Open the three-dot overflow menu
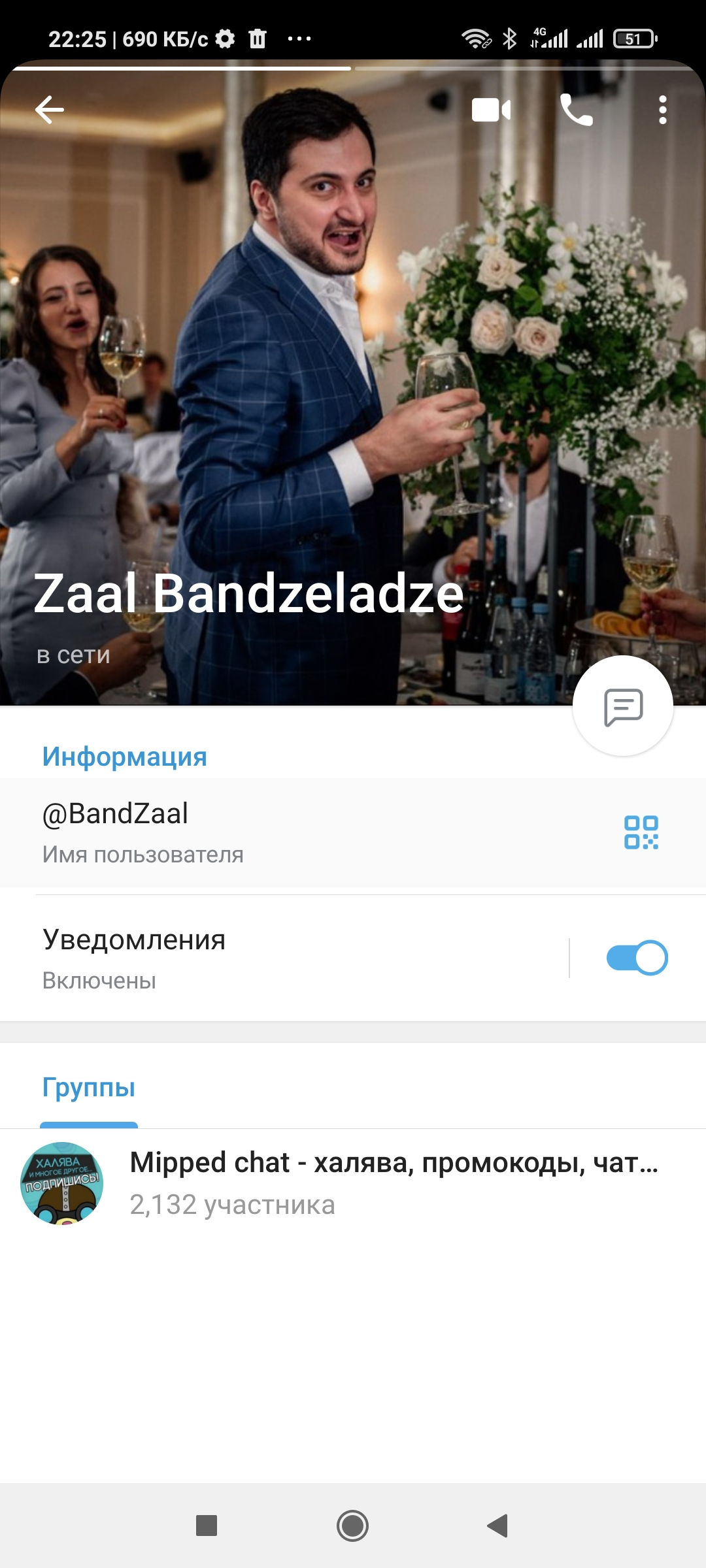Screen dimensions: 706x1568 tap(663, 110)
